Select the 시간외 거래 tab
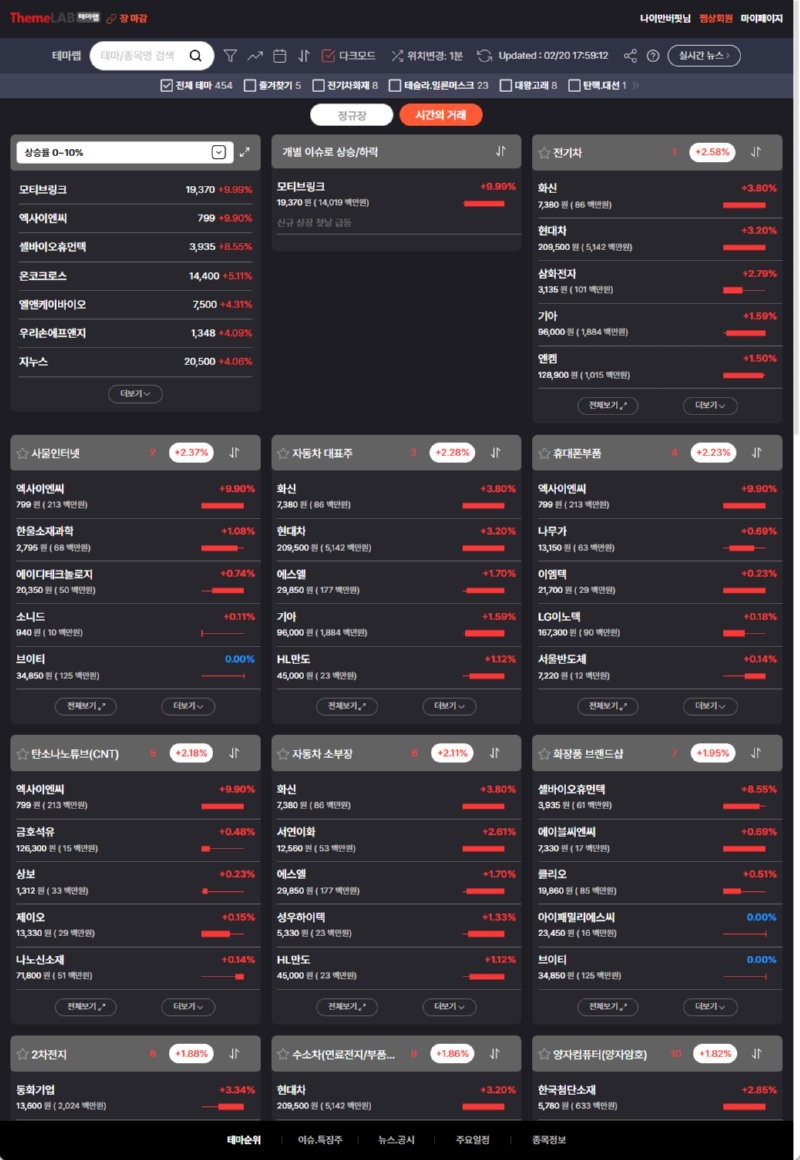Viewport: 800px width, 1160px height. point(440,115)
